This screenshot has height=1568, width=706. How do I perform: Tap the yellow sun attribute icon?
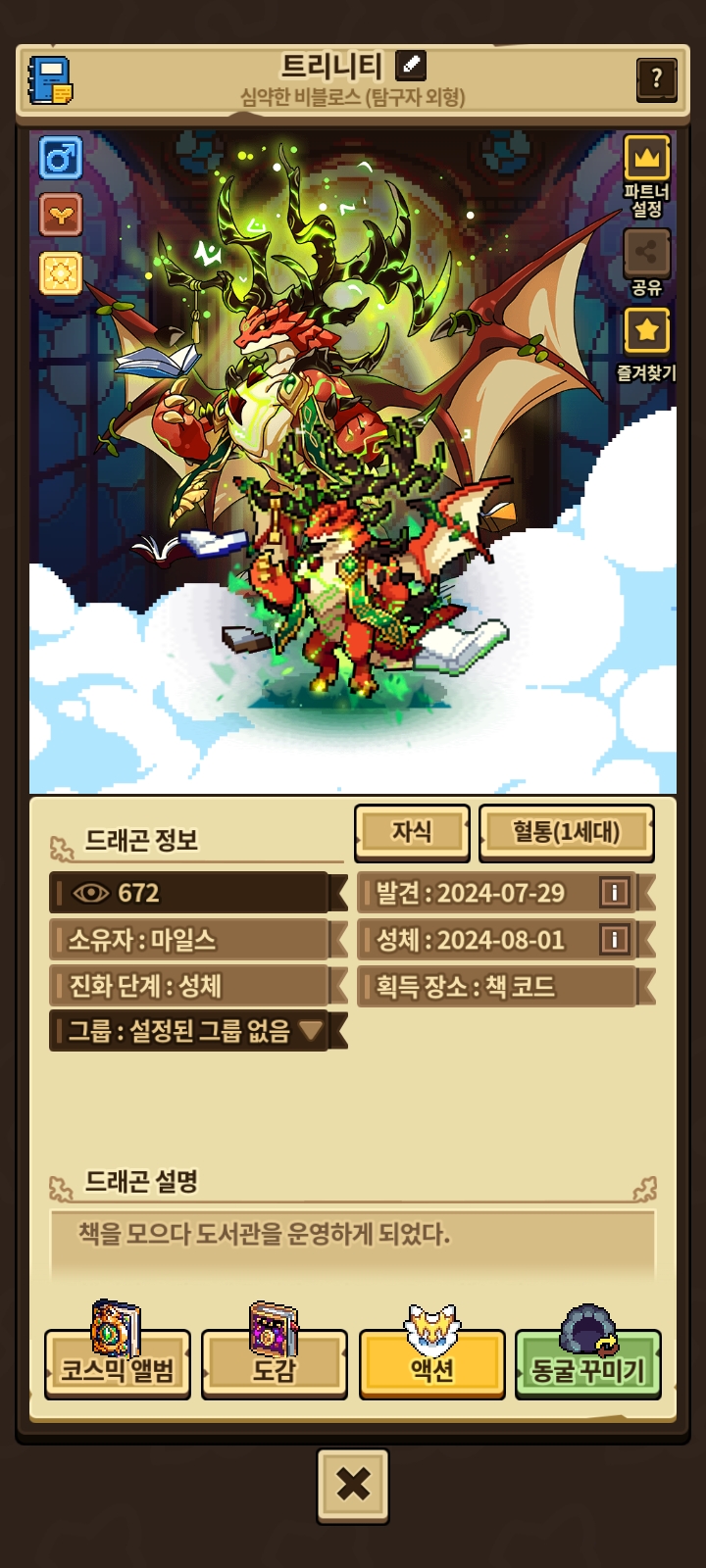[x=61, y=272]
